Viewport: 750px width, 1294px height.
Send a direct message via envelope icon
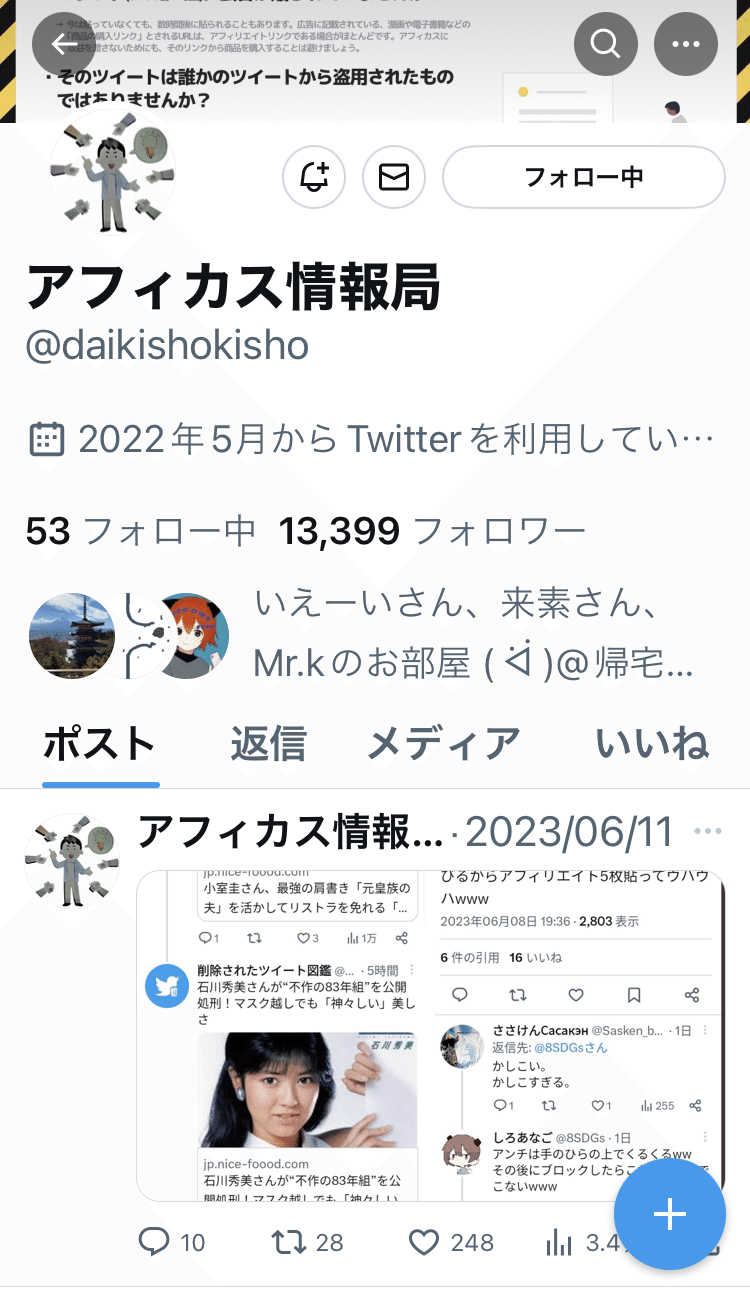tap(394, 177)
